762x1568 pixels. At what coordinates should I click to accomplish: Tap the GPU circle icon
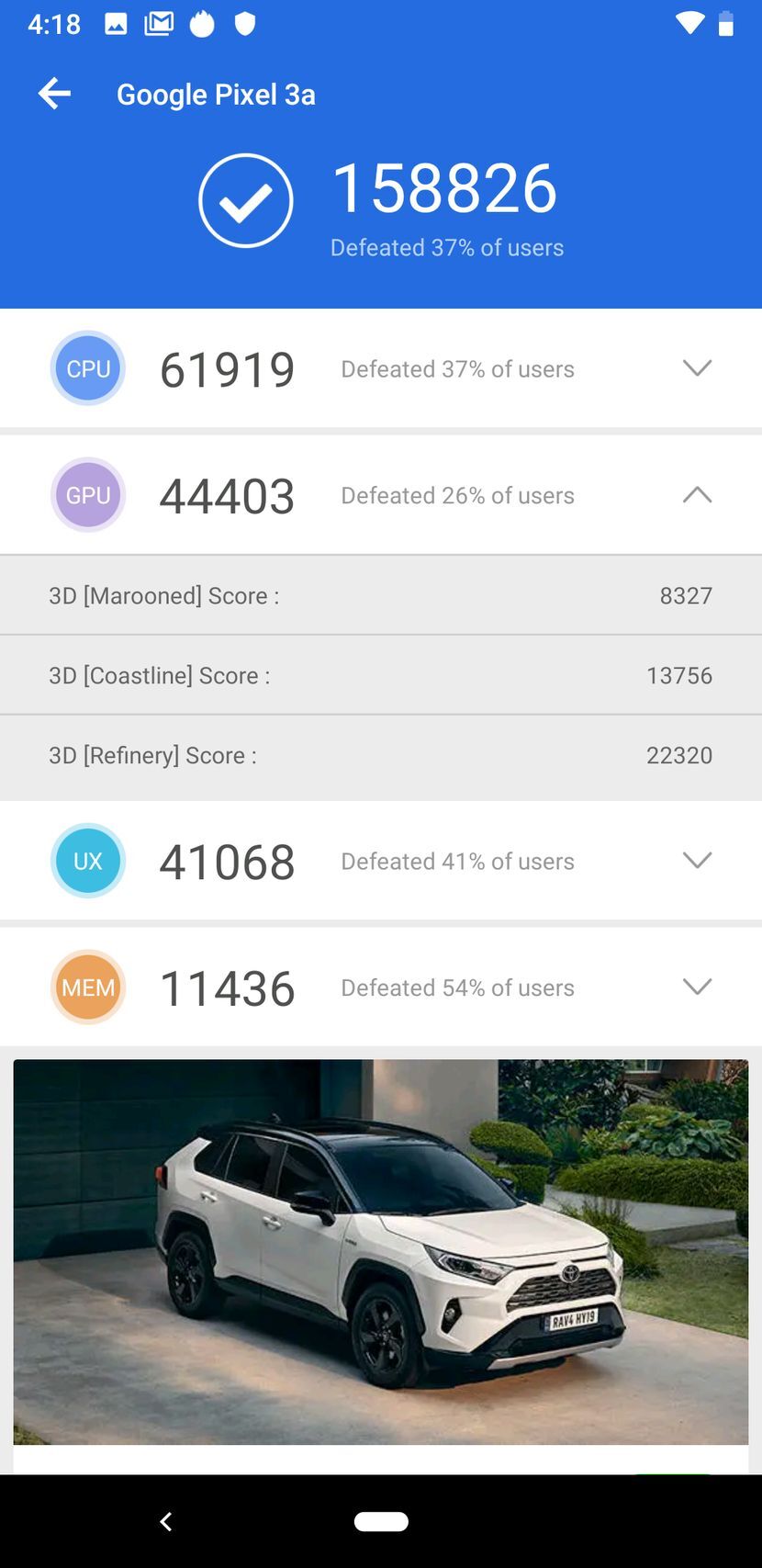87,495
